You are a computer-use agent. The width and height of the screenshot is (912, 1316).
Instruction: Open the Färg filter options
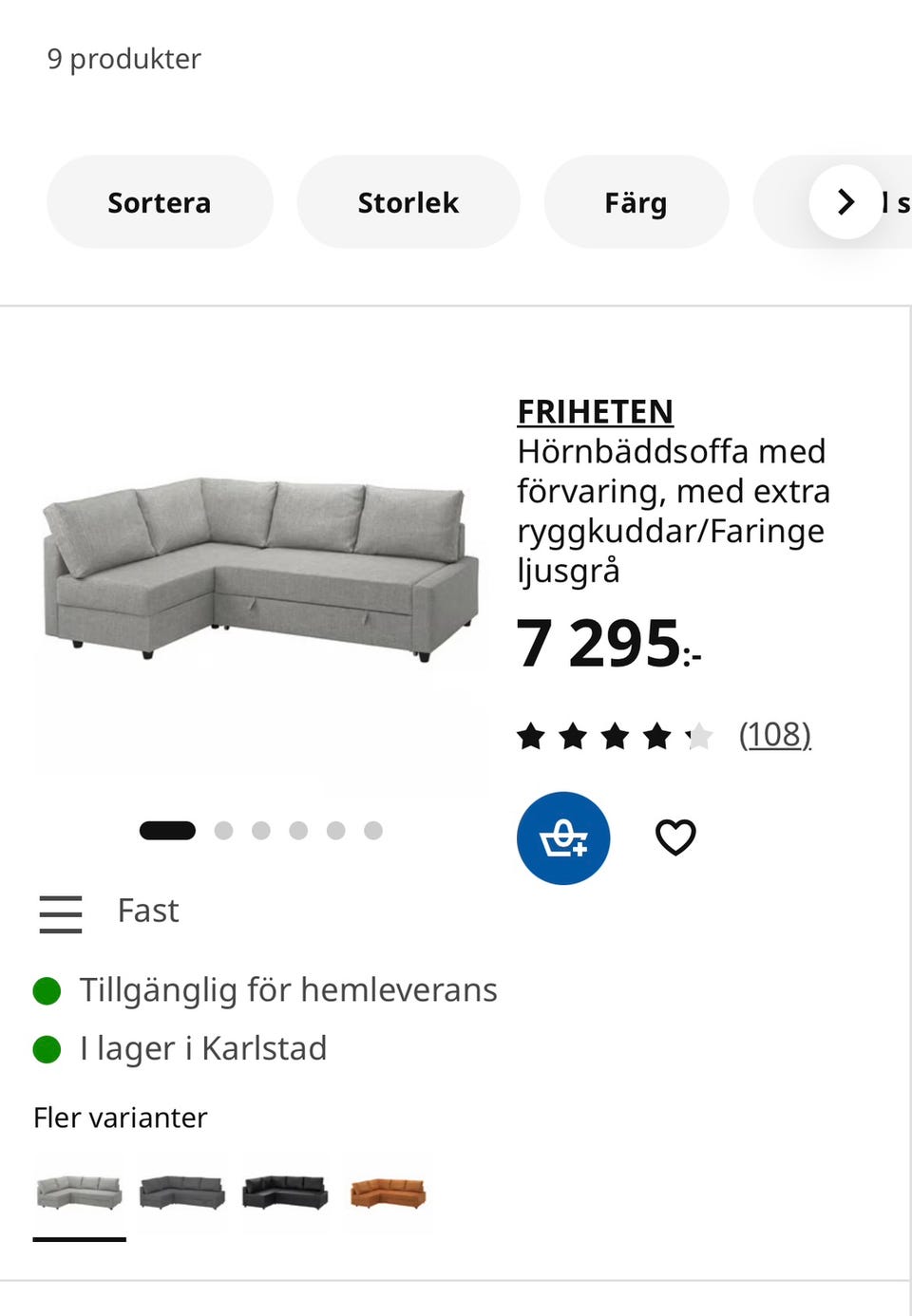pos(636,202)
